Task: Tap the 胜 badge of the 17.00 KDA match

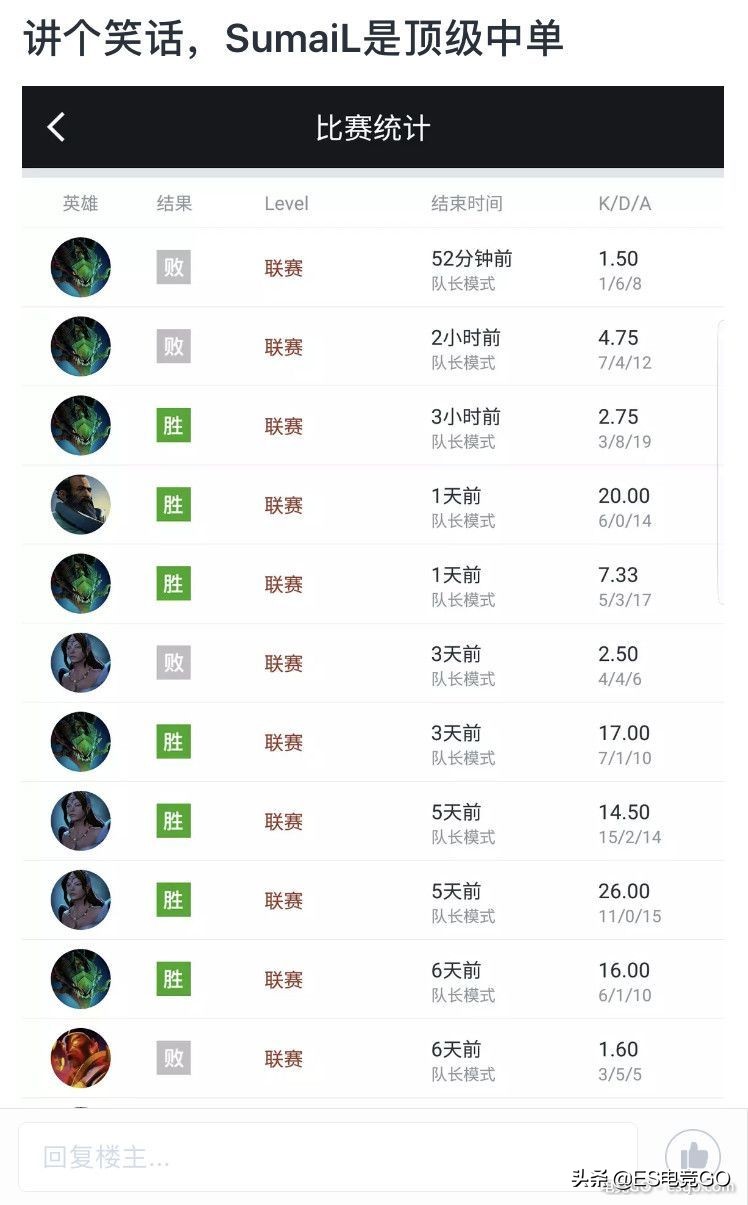Action: click(x=172, y=741)
